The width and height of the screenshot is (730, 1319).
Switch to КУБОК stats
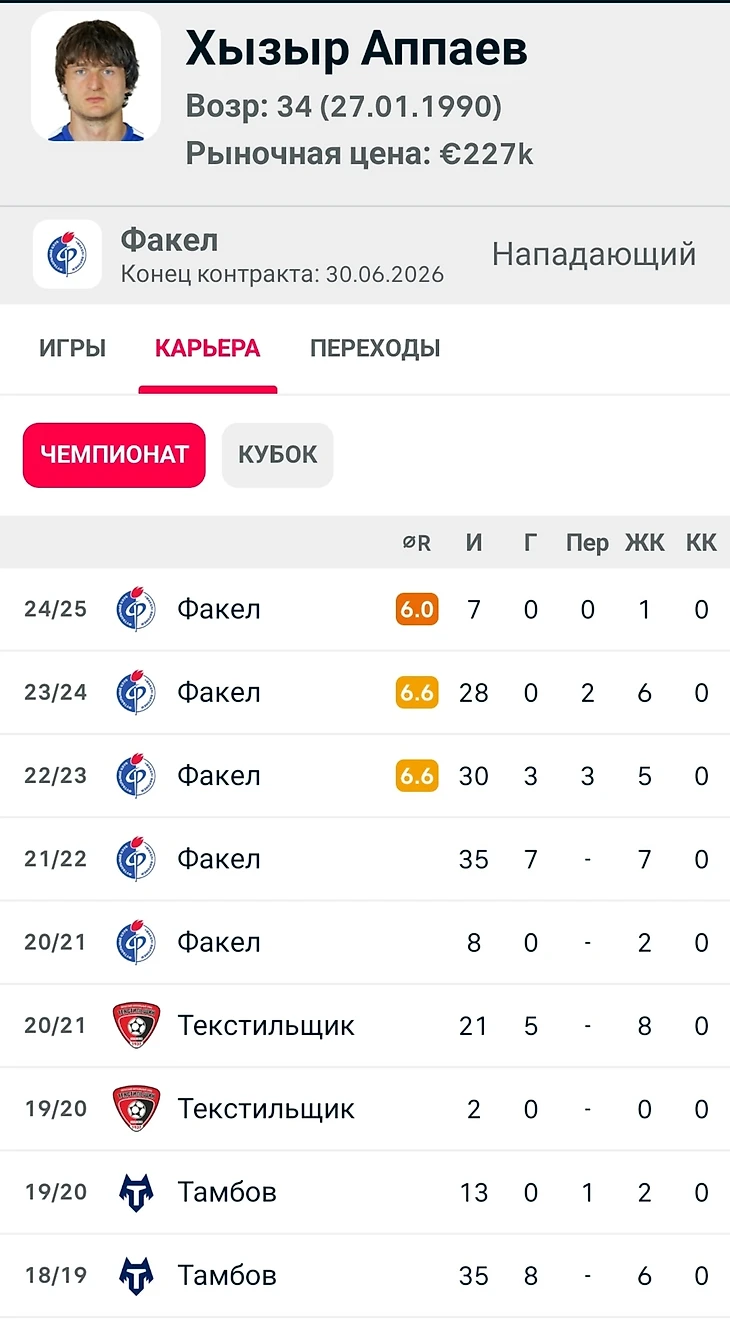tap(277, 455)
